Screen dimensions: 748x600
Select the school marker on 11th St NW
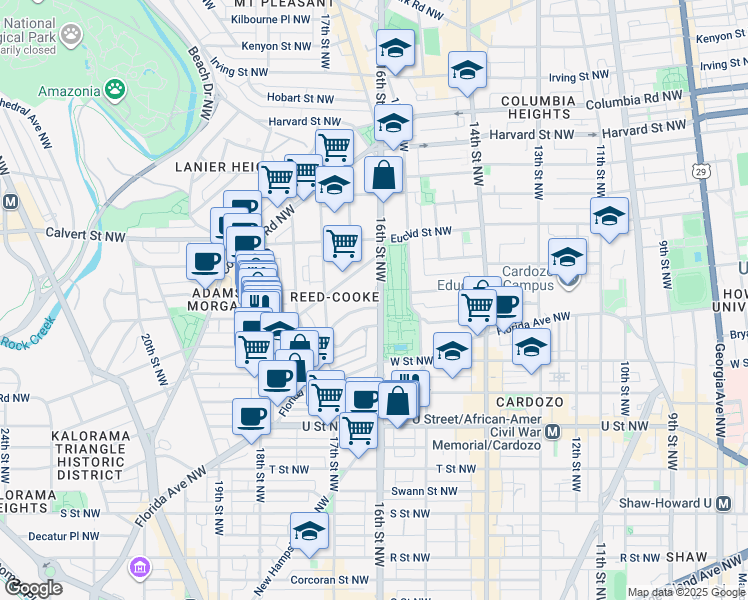tap(609, 219)
